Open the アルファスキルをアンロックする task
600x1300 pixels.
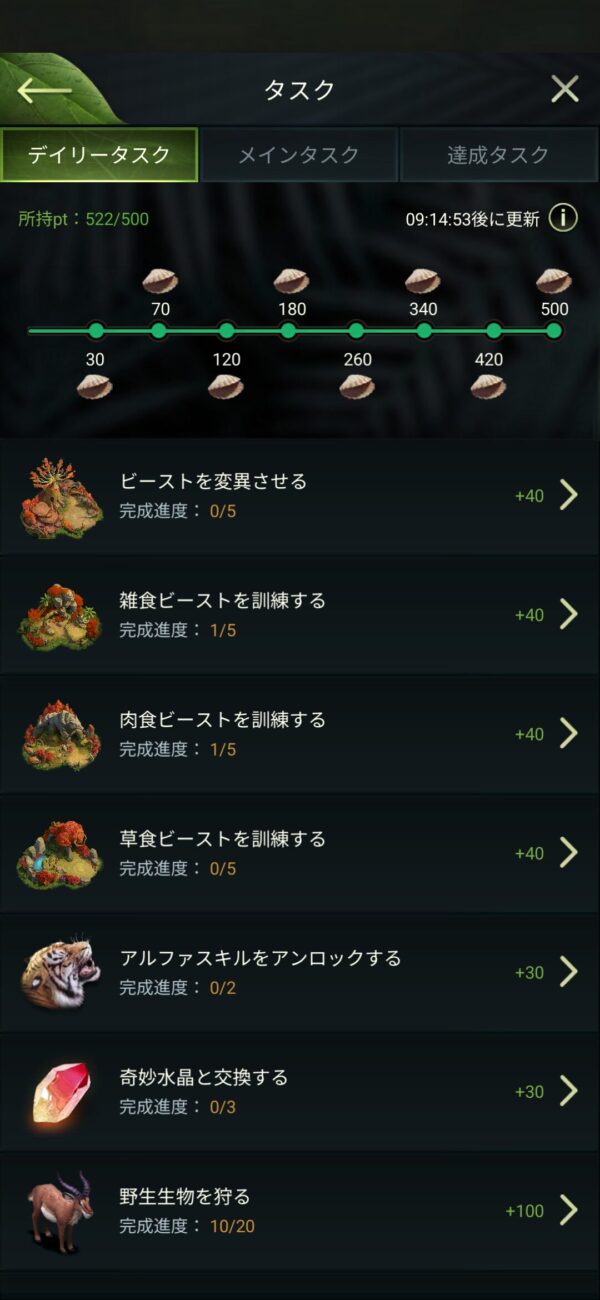pos(300,971)
